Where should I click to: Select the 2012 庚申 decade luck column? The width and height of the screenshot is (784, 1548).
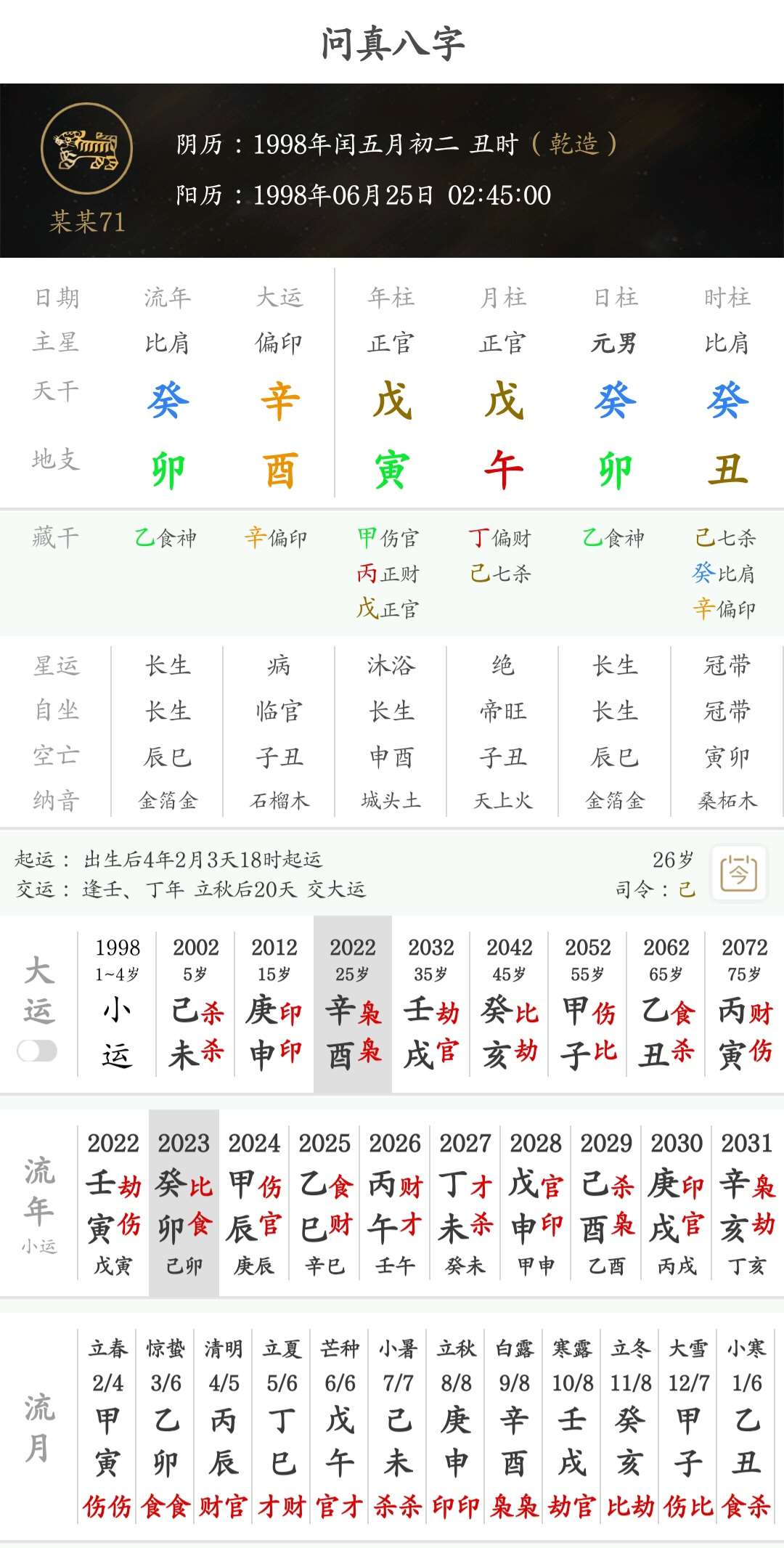coord(274,1006)
